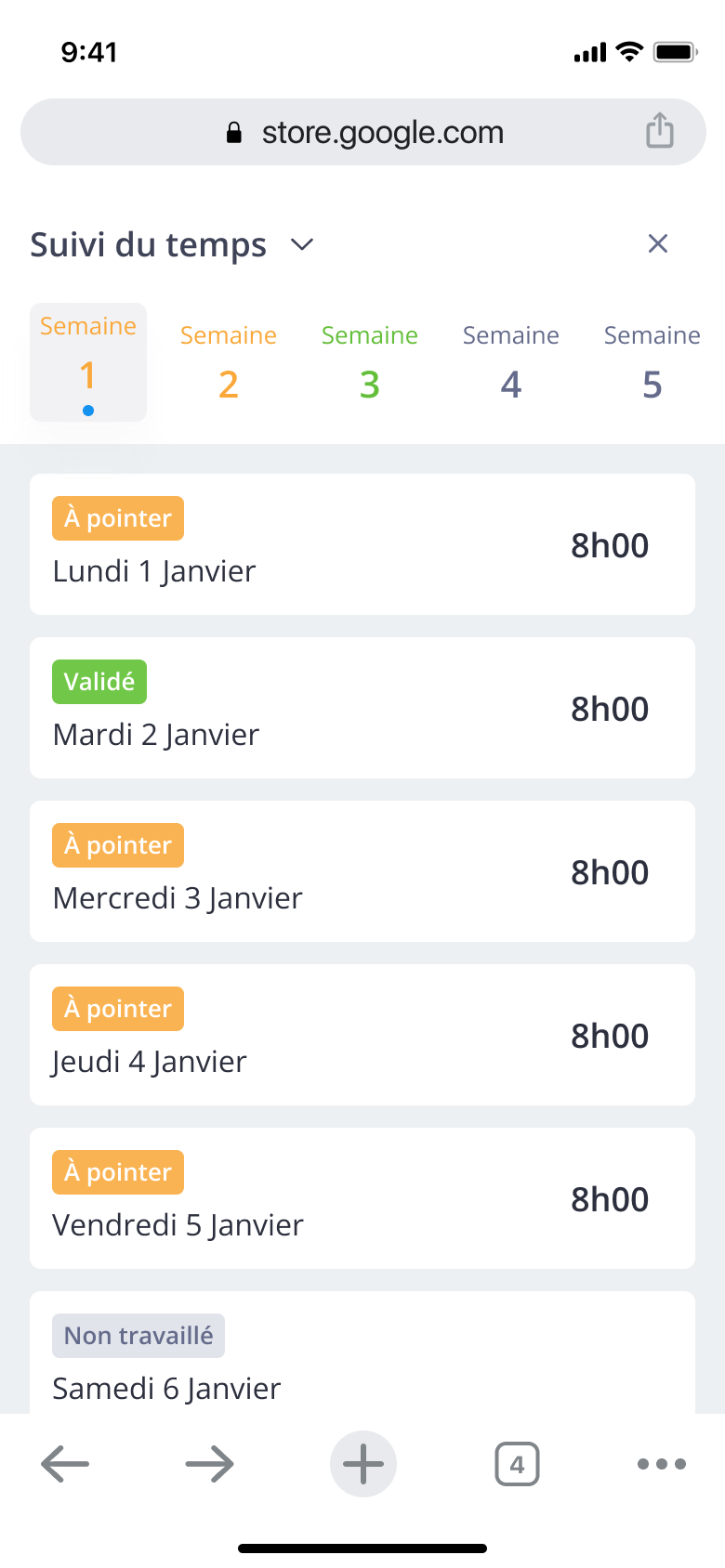Tap the Validé badge on Mardi 2 Janvier
This screenshot has height=1568, width=725.
99,682
